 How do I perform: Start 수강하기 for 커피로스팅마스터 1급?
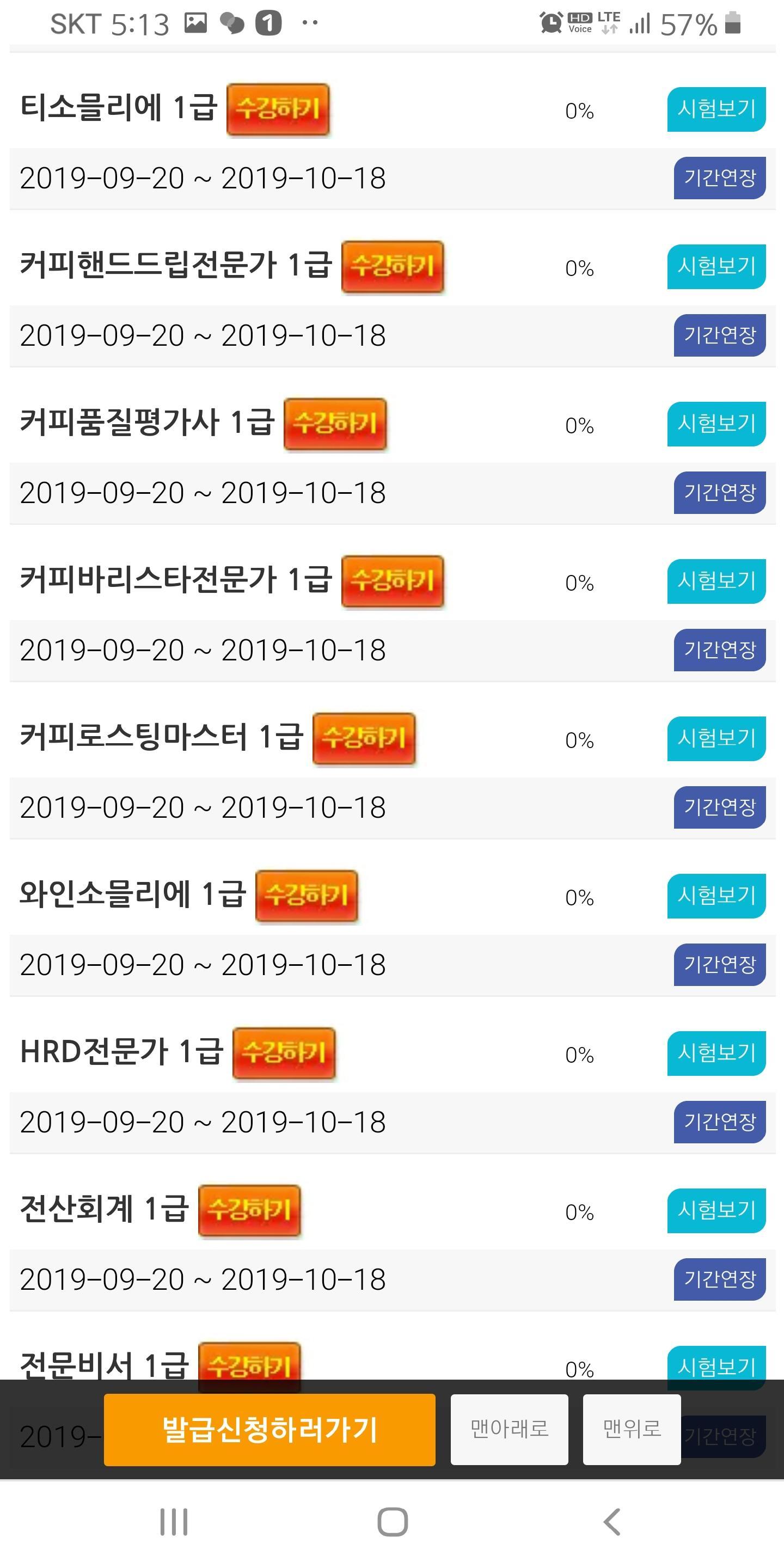coord(364,738)
